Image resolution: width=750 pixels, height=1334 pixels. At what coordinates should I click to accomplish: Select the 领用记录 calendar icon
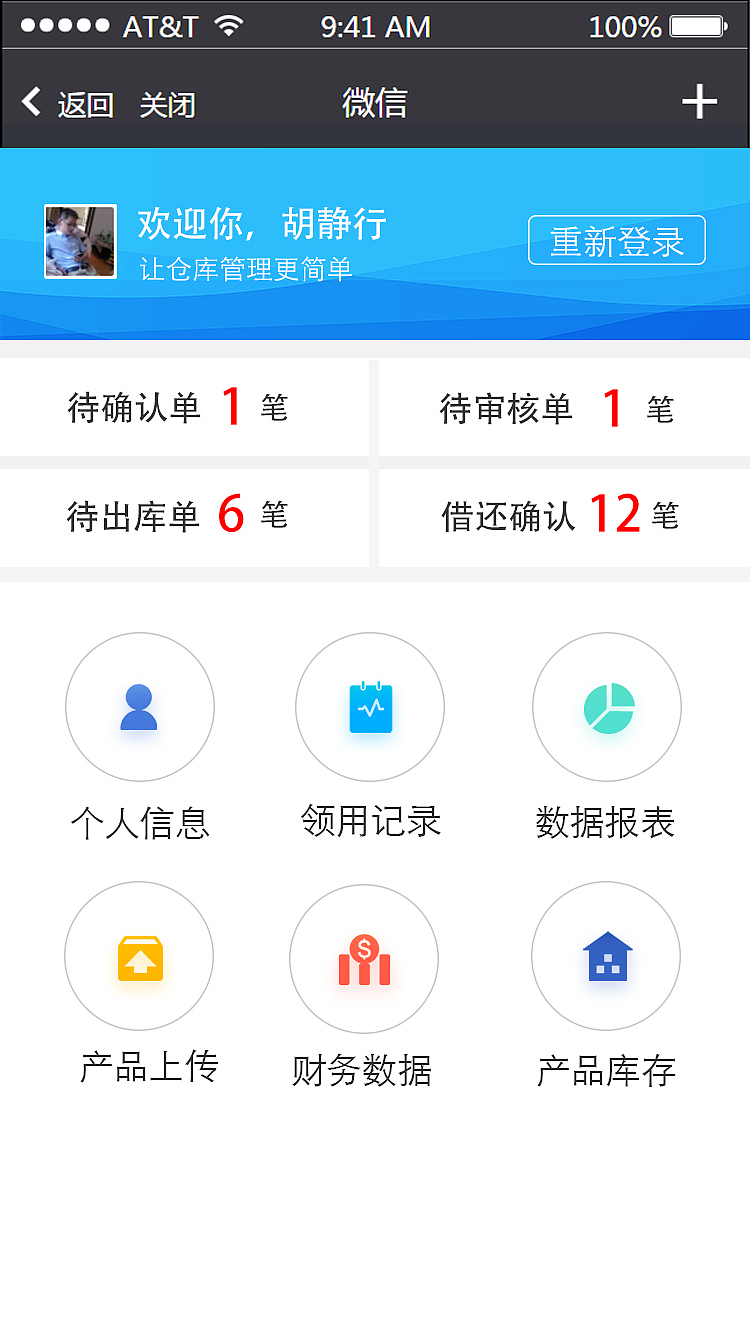370,707
